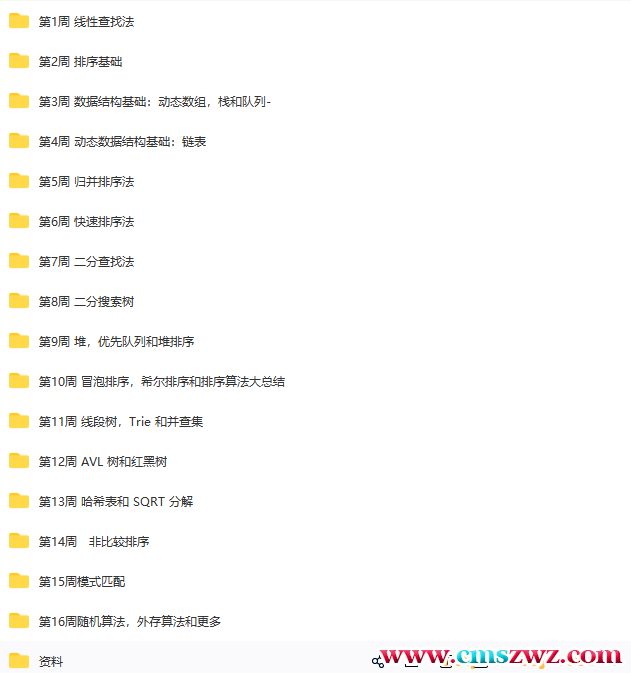Open the 第2周 排序基础 folder
631x673 pixels.
[80, 61]
